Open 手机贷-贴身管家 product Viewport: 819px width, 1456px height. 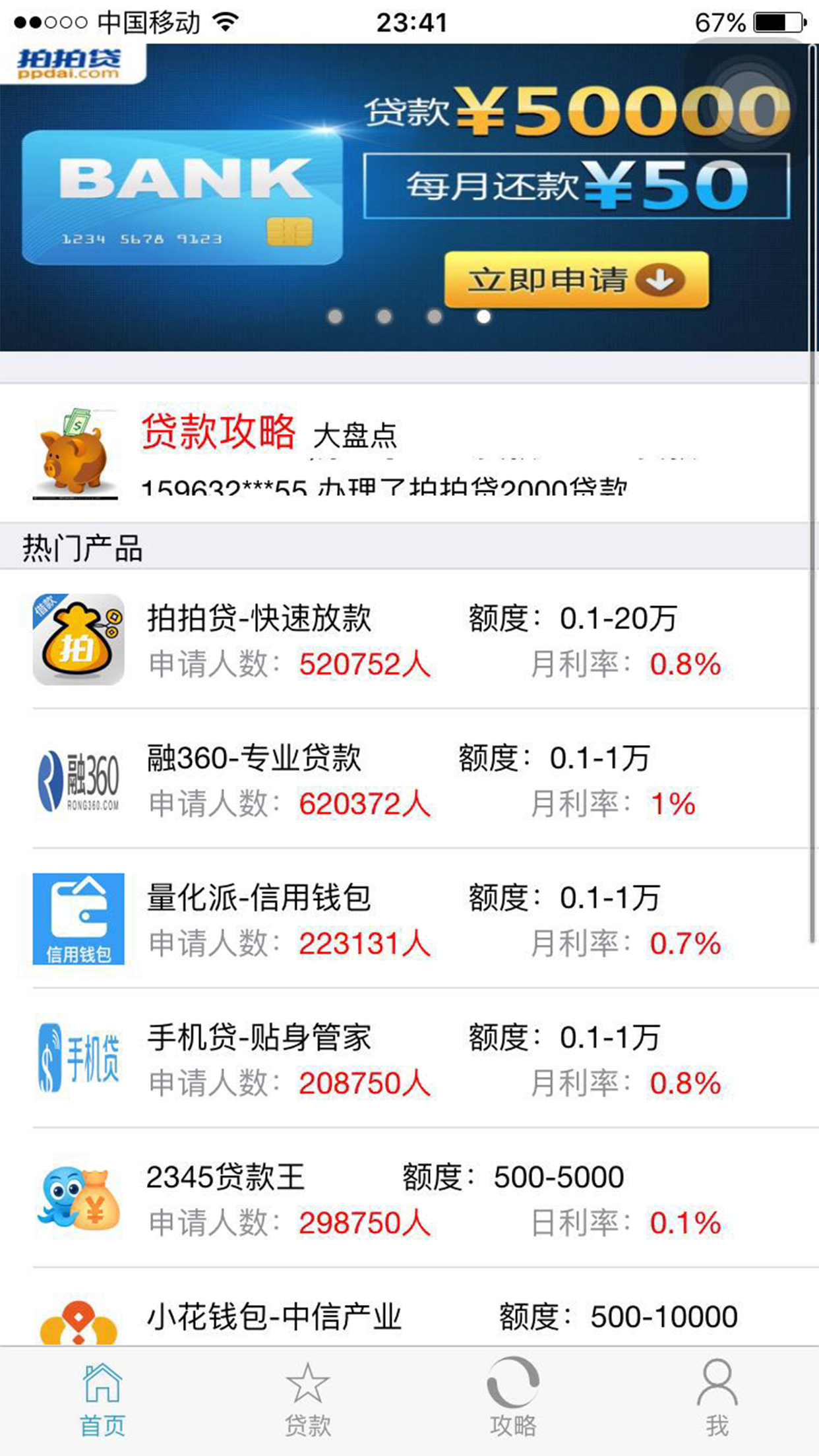click(409, 1059)
